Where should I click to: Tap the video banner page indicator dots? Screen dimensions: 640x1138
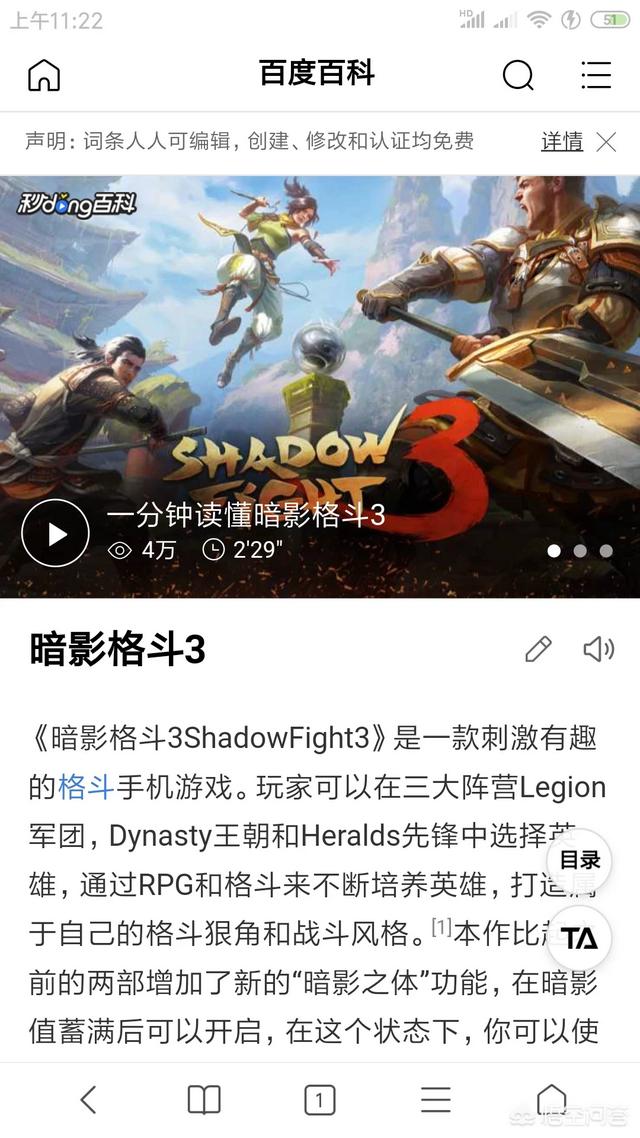[x=580, y=551]
